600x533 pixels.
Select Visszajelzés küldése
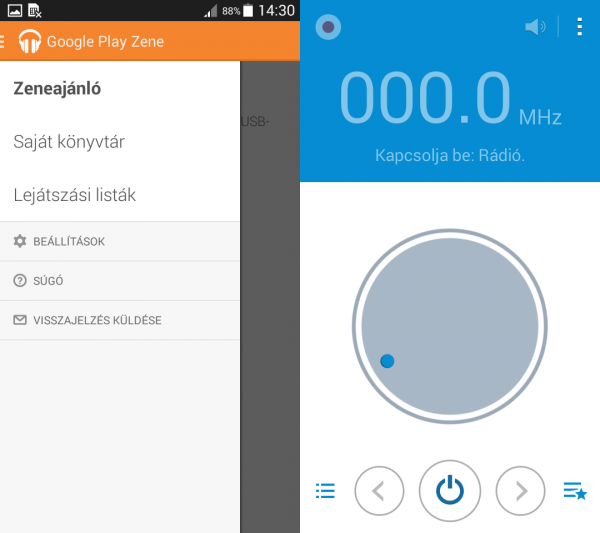pos(88,321)
